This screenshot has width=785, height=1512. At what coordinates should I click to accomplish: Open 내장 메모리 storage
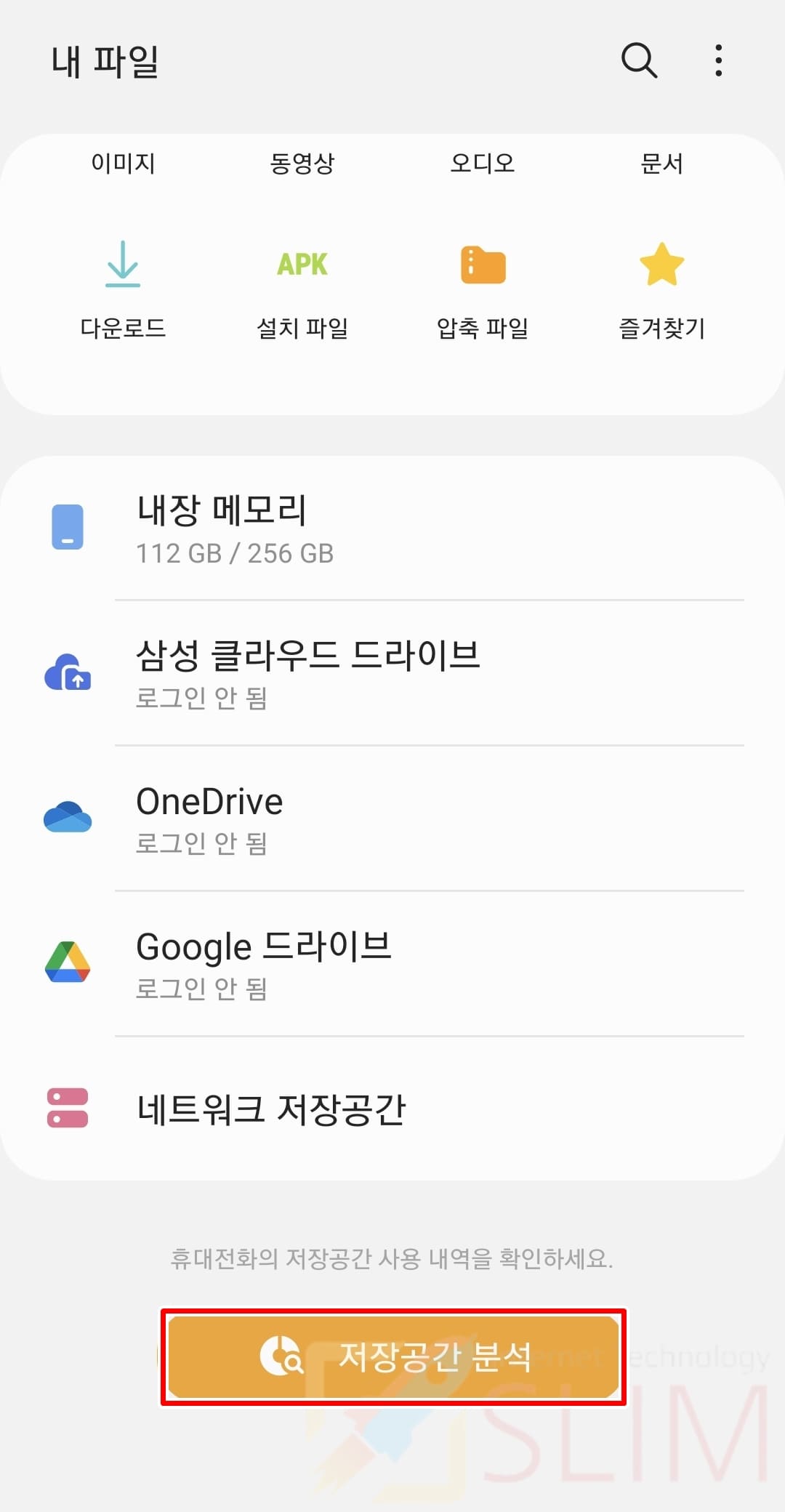coord(392,528)
